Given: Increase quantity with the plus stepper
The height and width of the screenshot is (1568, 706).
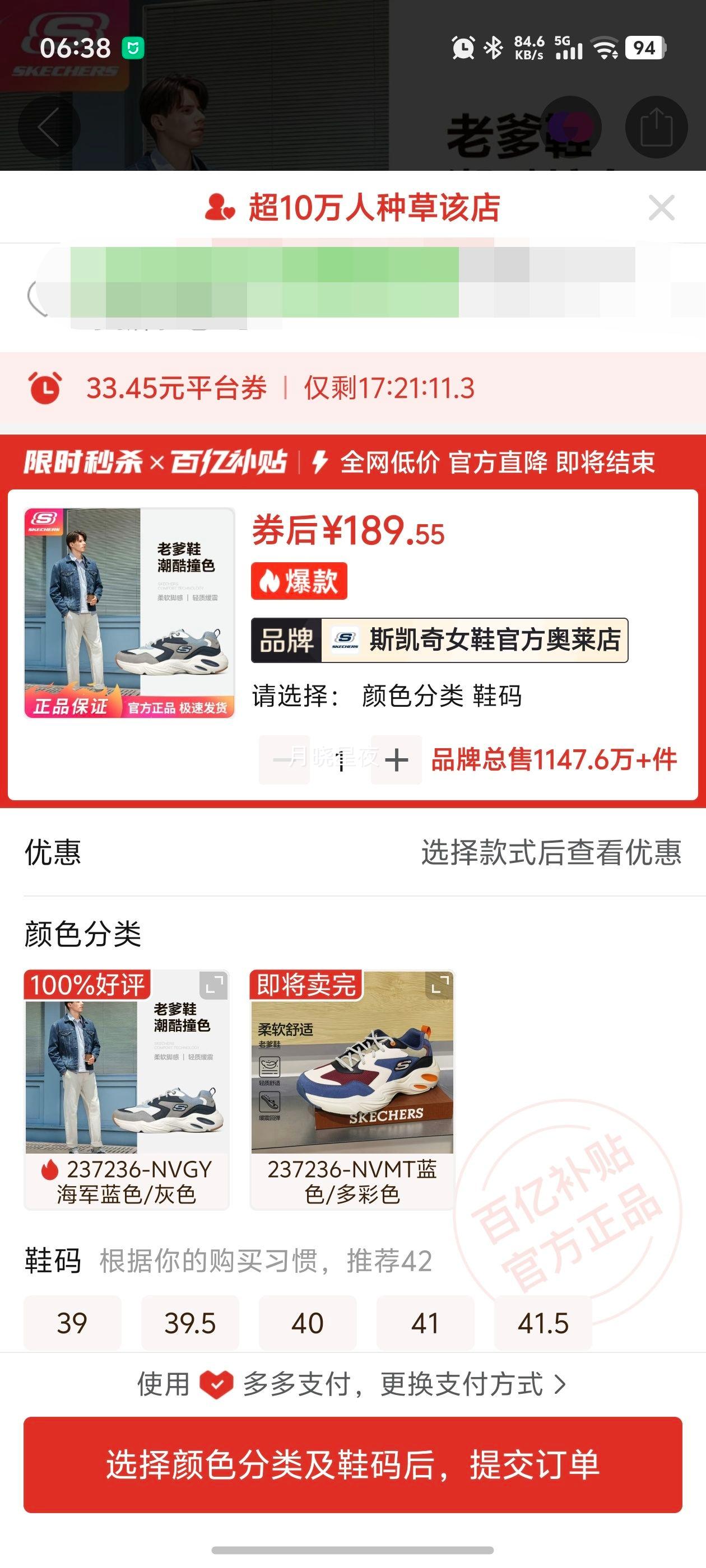Looking at the screenshot, I should coord(397,760).
